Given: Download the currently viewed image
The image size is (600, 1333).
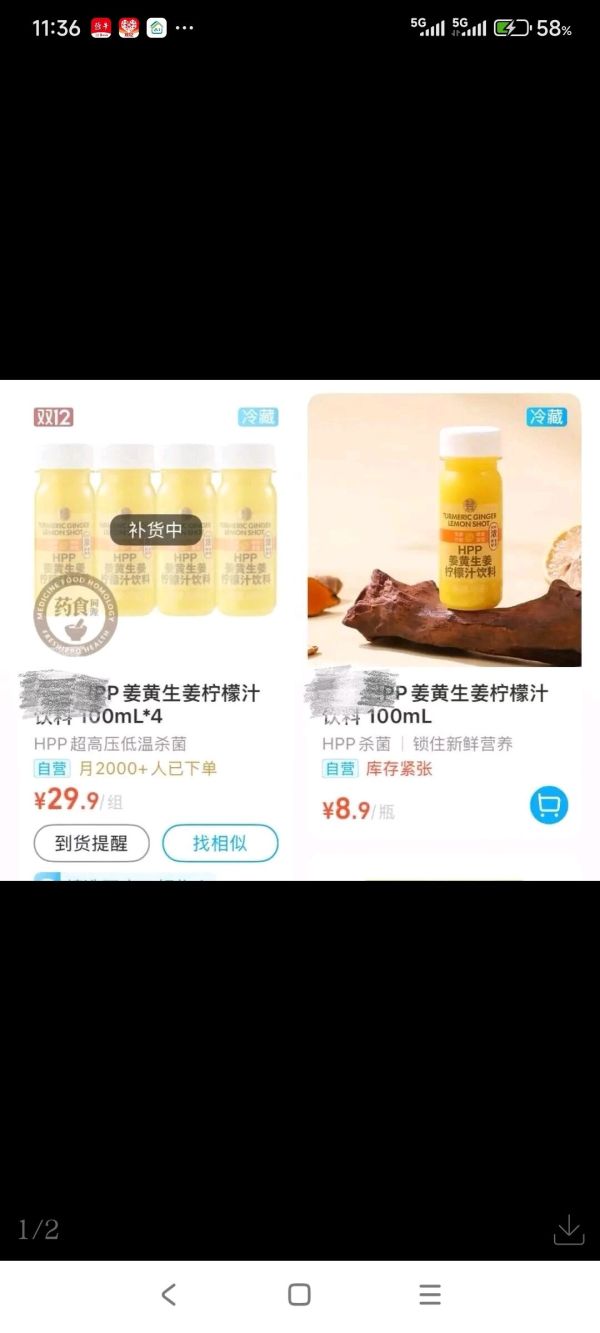Looking at the screenshot, I should pos(568,1229).
